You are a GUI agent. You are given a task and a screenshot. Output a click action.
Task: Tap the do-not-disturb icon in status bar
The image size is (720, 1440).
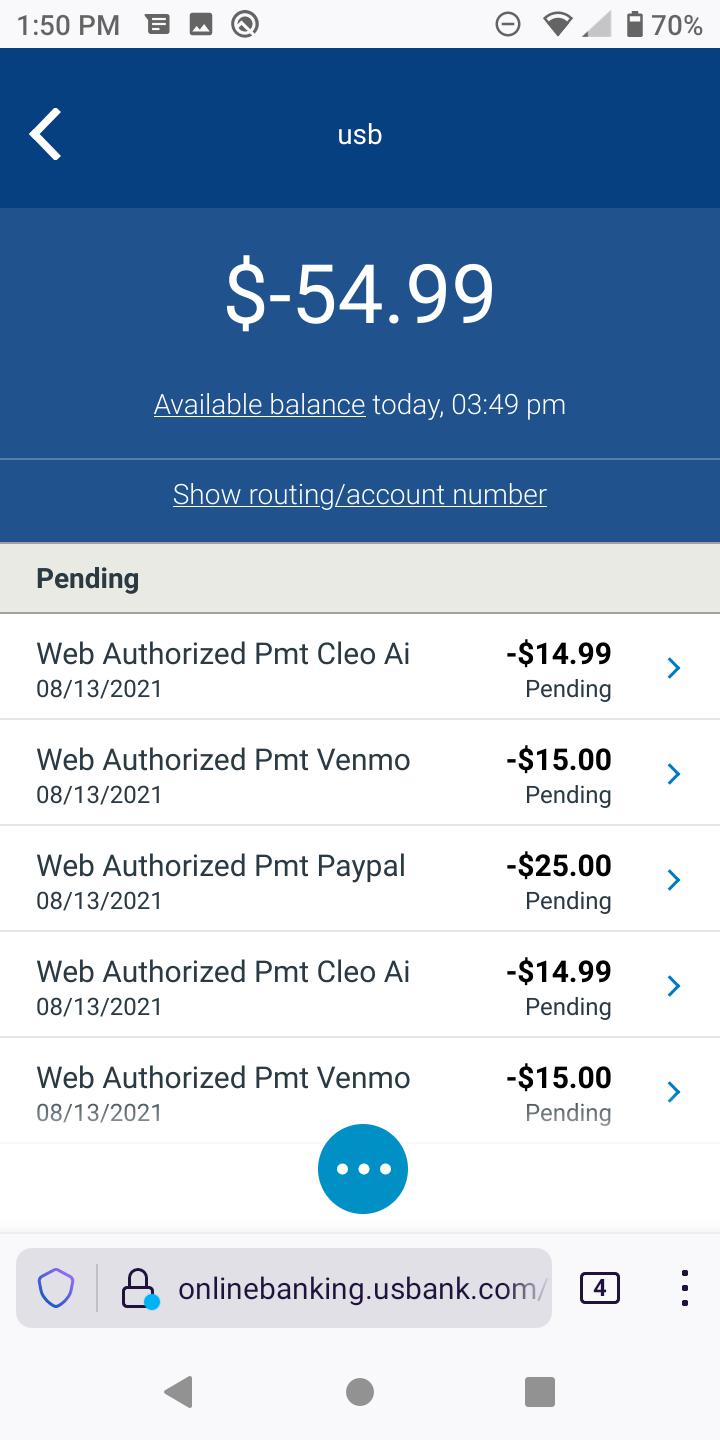tap(508, 24)
